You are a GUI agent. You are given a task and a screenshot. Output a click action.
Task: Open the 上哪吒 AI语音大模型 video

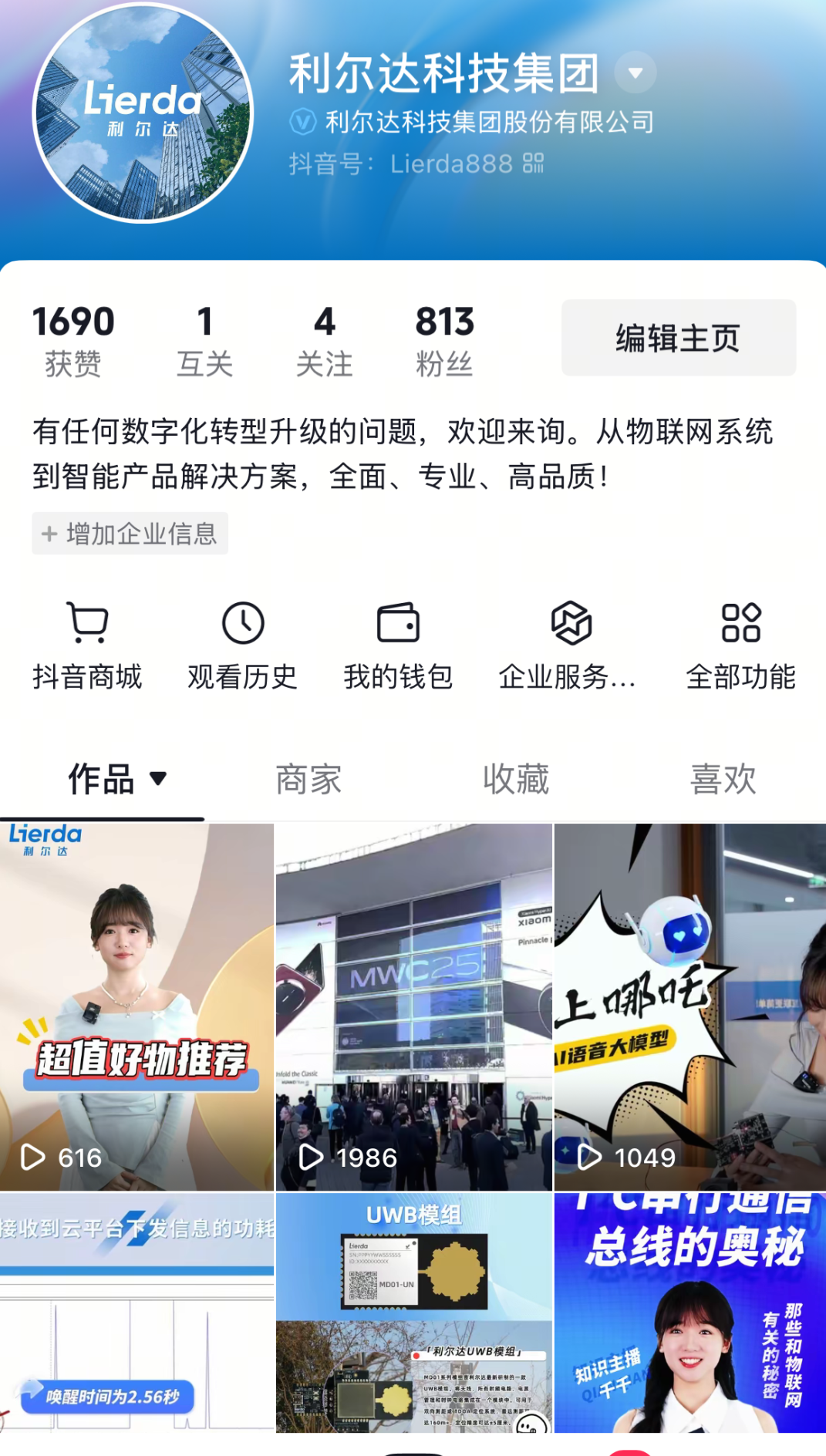pyautogui.click(x=689, y=1006)
